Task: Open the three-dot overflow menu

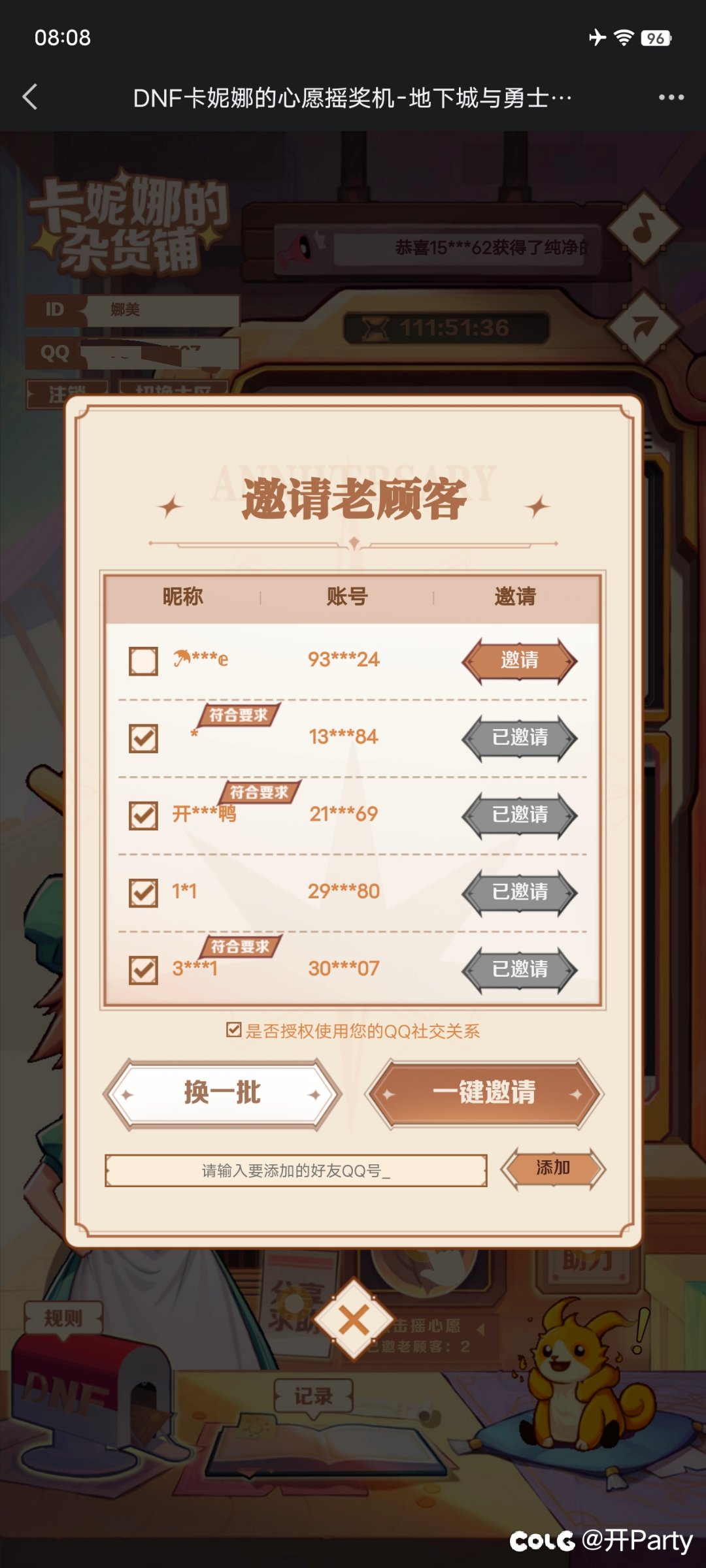Action: pyautogui.click(x=671, y=97)
